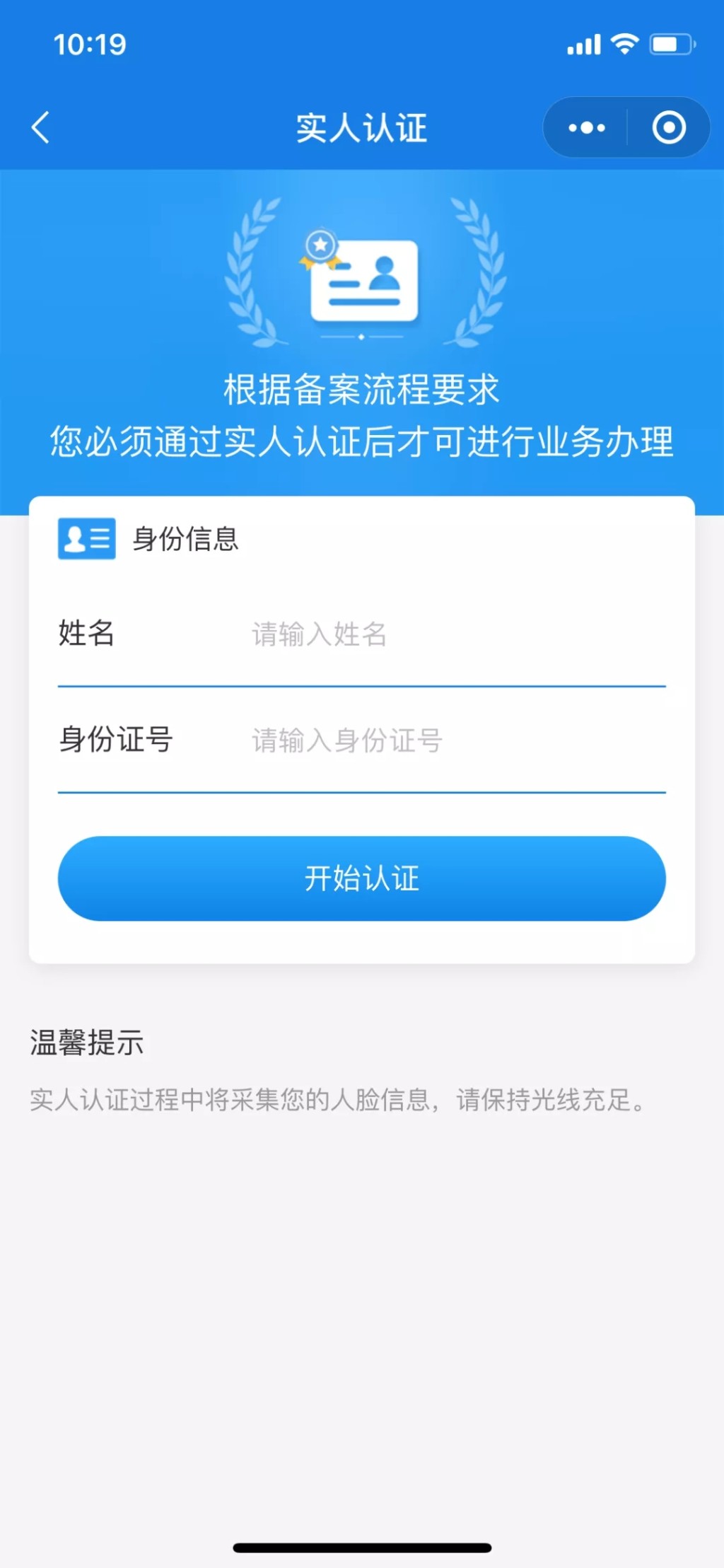The width and height of the screenshot is (724, 1568).
Task: Open the mini program three-dot menu
Action: click(x=586, y=128)
